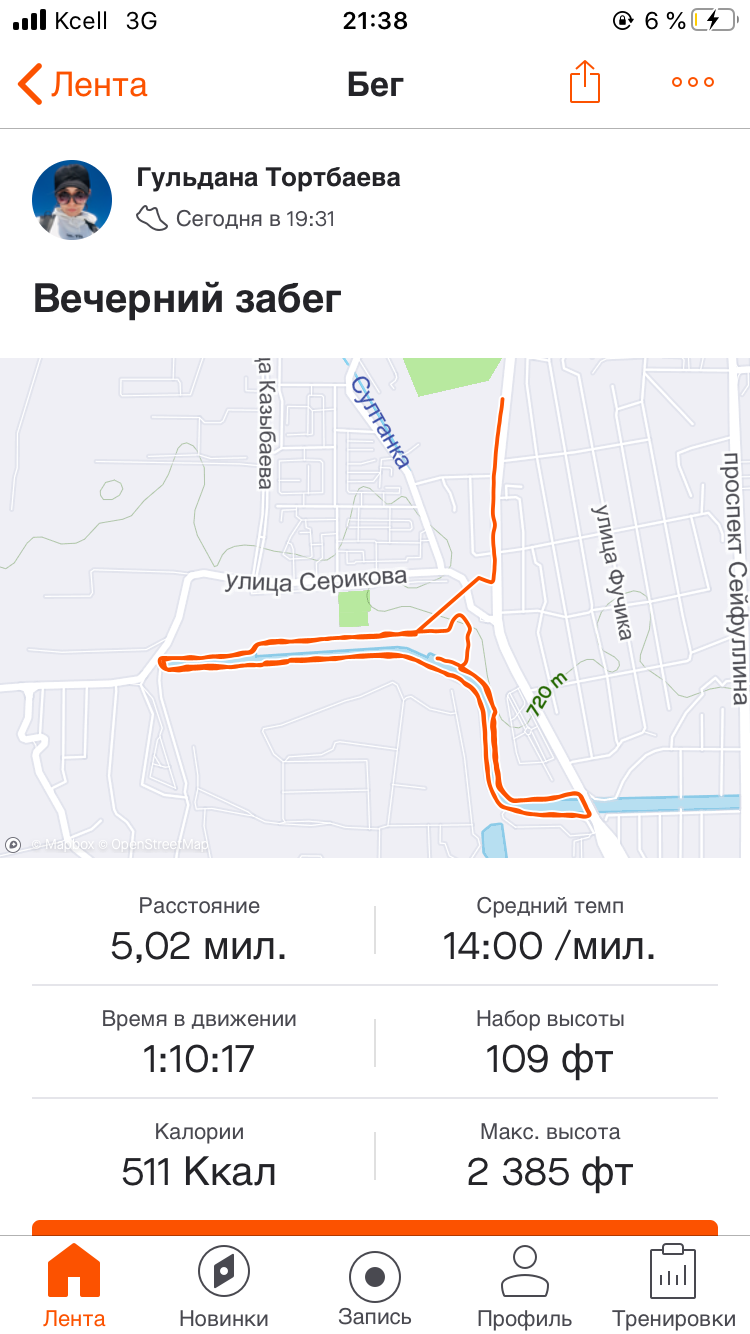This screenshot has height=1334, width=750.
Task: Open the three-dot overflow menu
Action: click(x=693, y=82)
